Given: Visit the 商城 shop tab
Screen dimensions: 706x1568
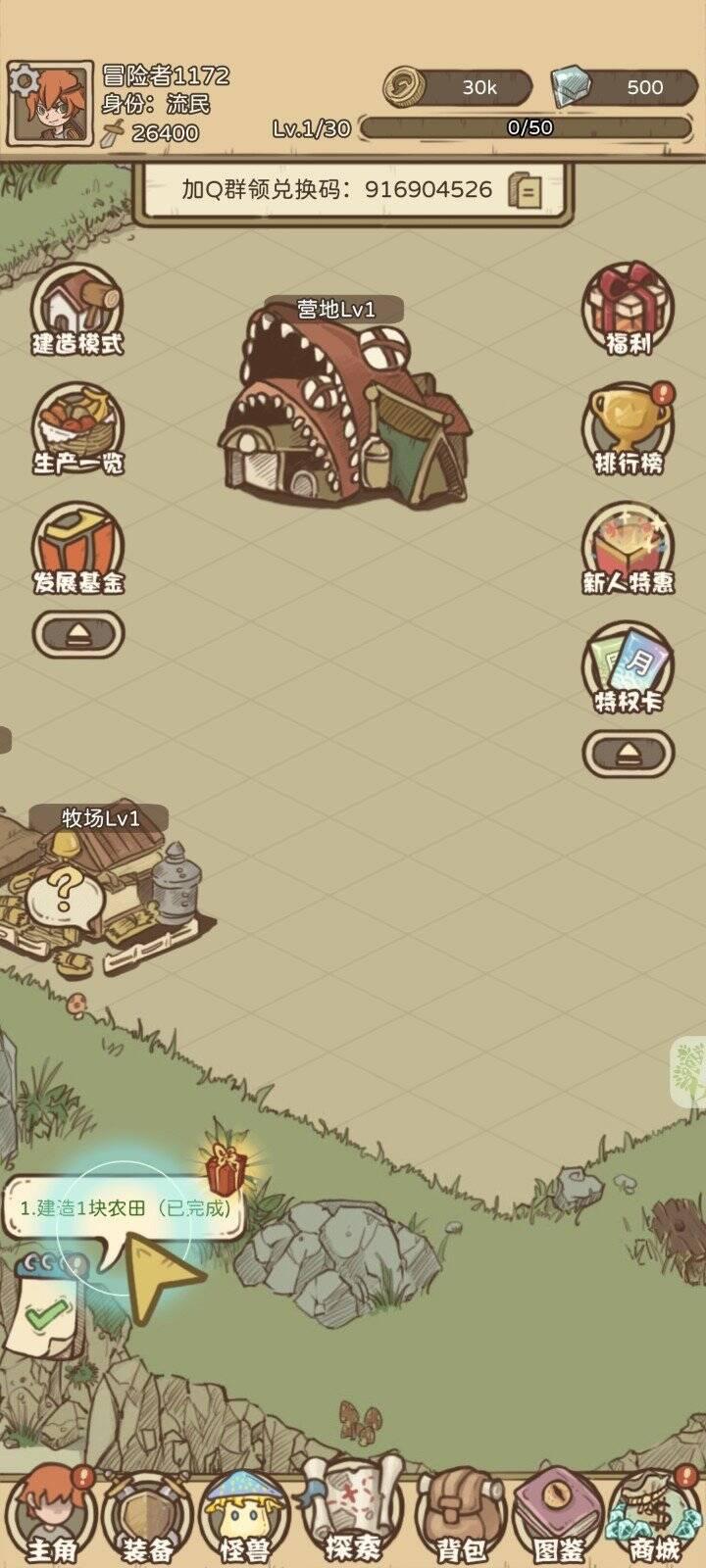Looking at the screenshot, I should click(655, 1517).
